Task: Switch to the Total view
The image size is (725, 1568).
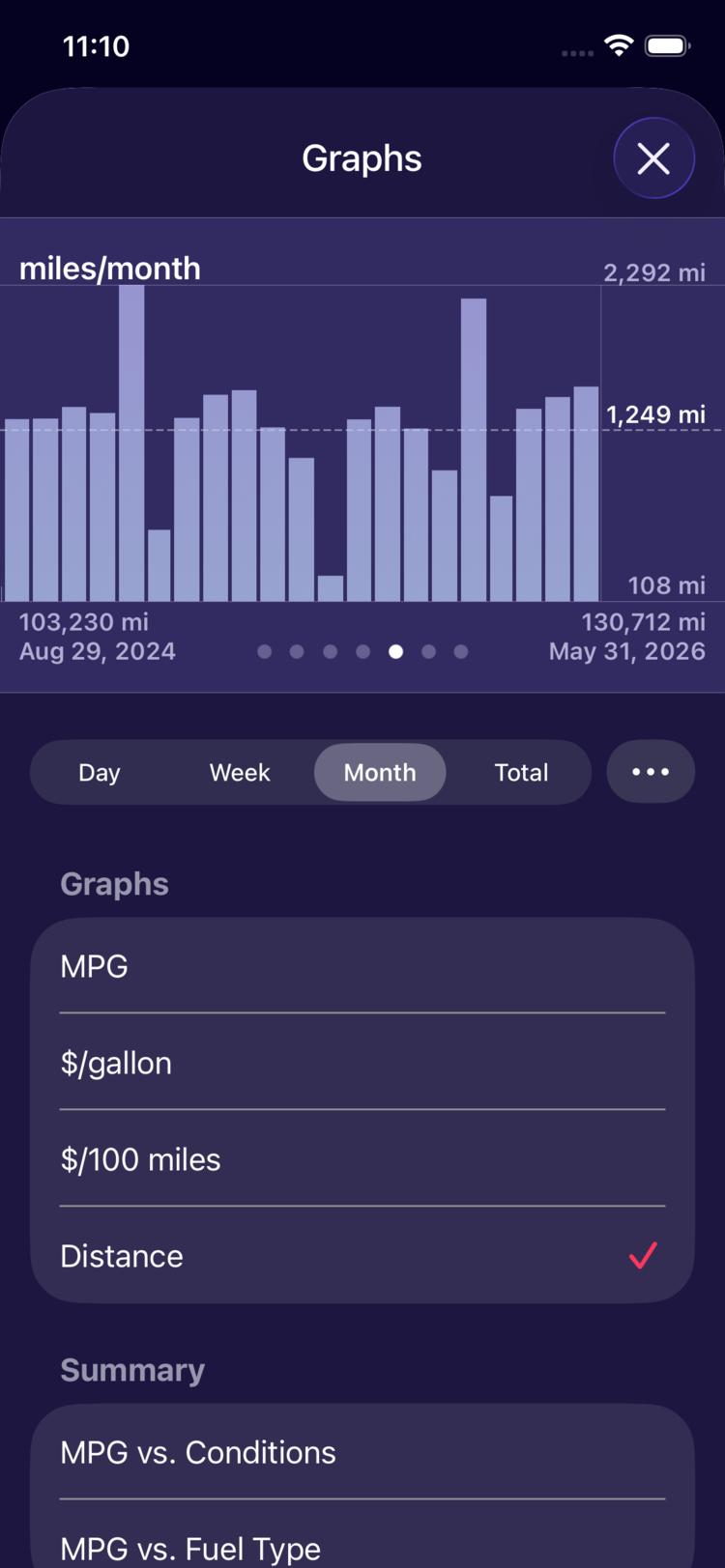Action: (521, 773)
